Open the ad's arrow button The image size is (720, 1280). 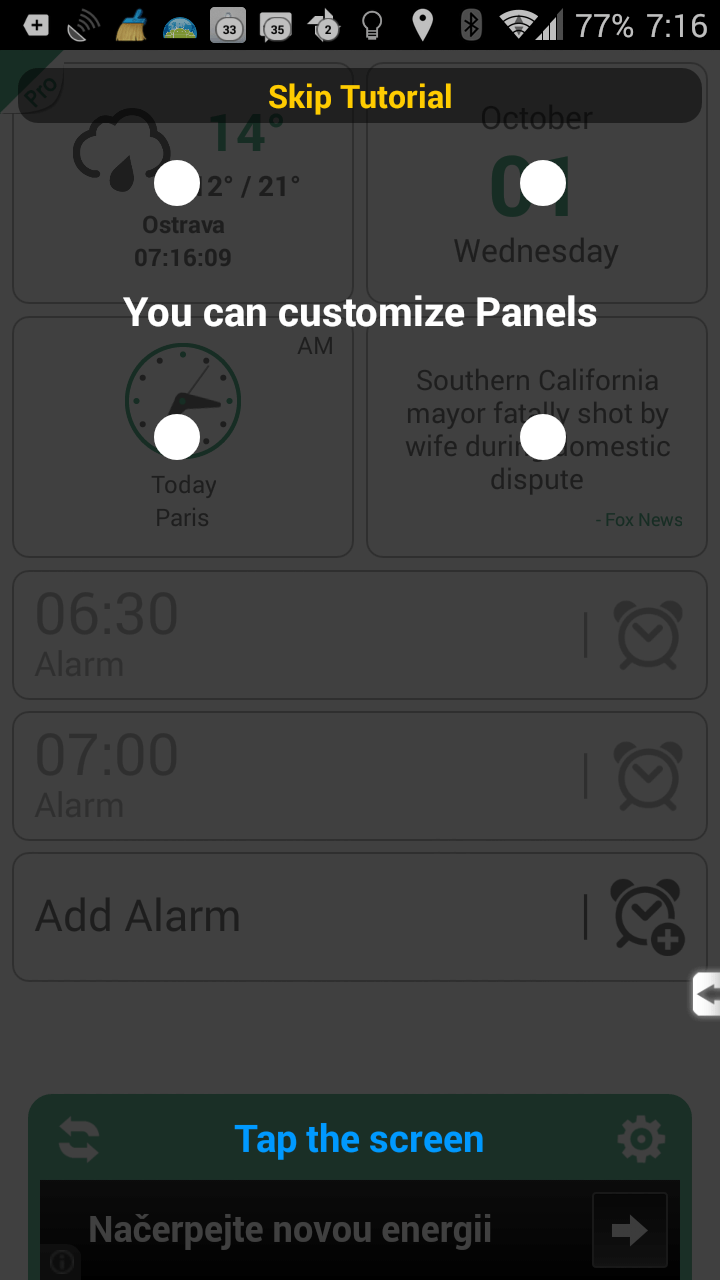(x=629, y=1230)
